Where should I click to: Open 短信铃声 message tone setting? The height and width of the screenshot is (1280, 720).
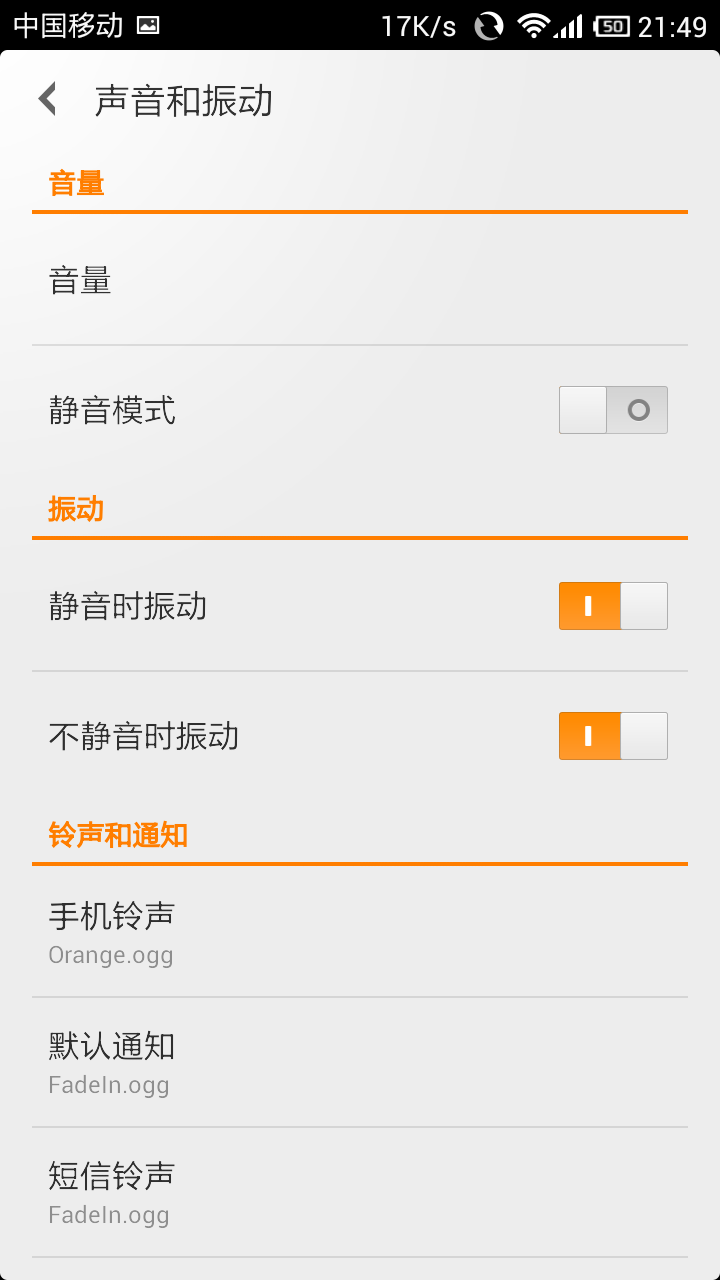coord(360,1192)
